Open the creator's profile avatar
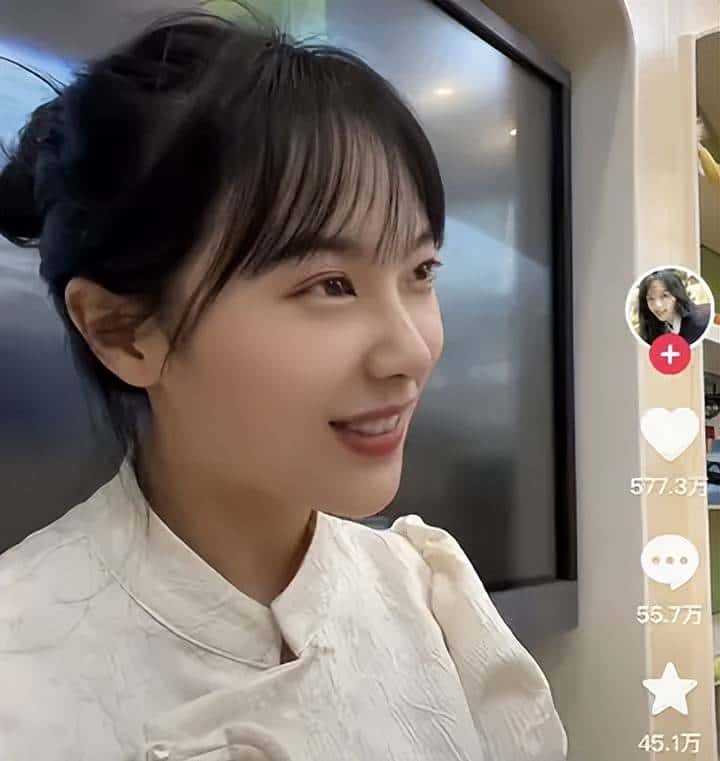720x761 pixels. coord(669,305)
